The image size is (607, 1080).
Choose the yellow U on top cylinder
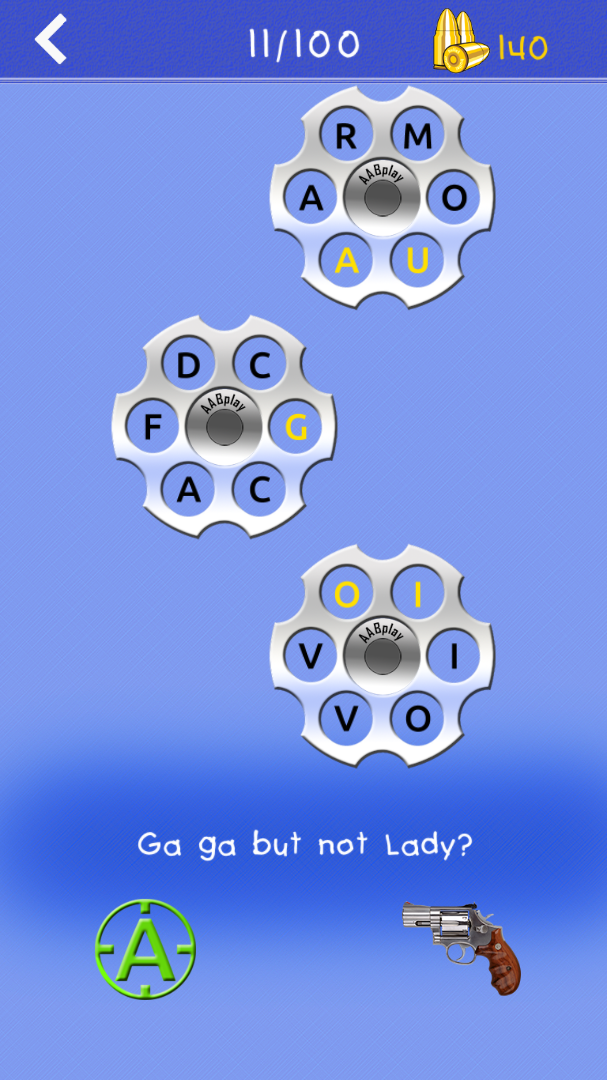pos(418,261)
